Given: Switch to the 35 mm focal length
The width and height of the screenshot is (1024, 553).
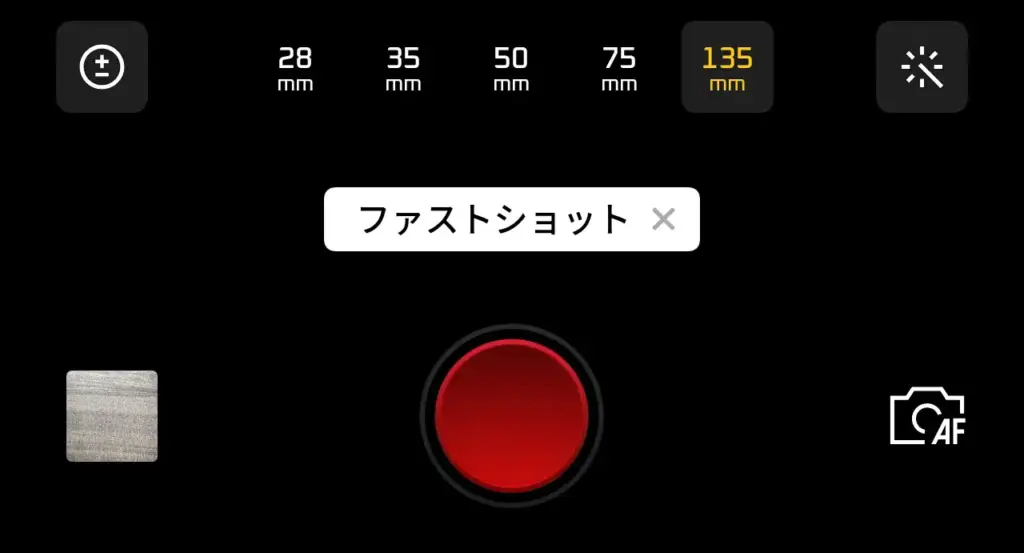Looking at the screenshot, I should point(403,68).
